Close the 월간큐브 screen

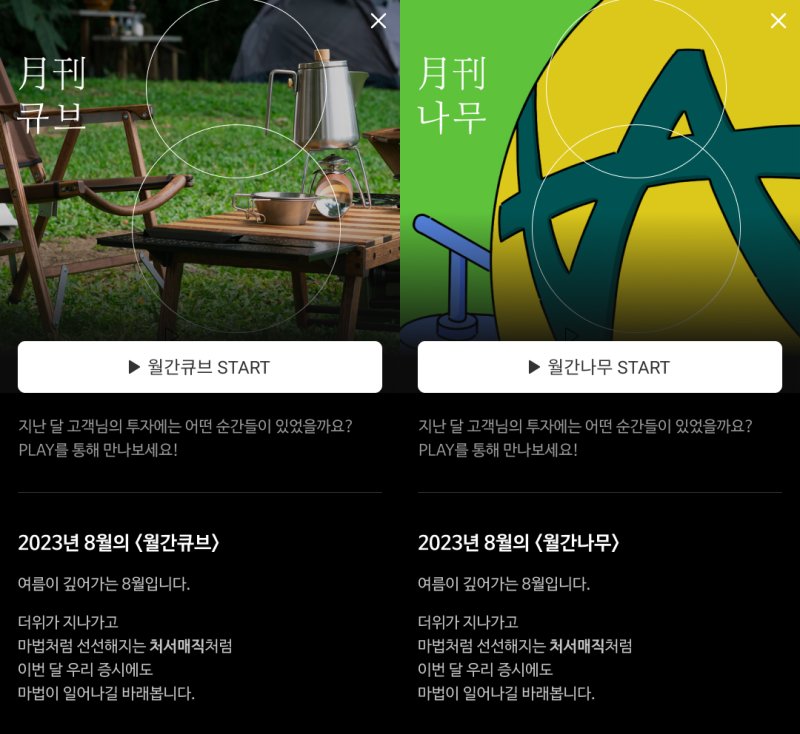[378, 21]
